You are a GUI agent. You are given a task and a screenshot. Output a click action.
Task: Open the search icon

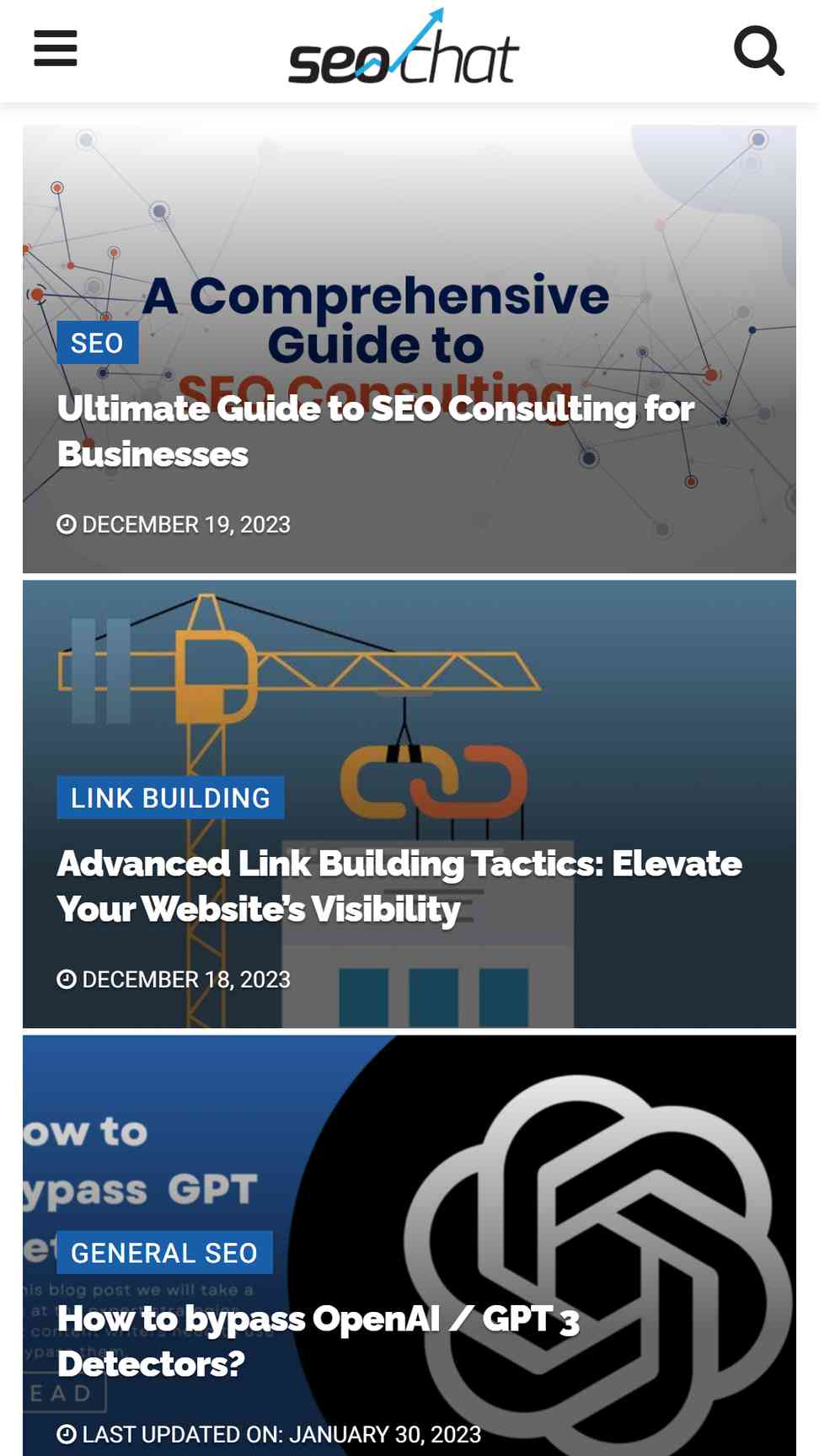click(x=759, y=51)
